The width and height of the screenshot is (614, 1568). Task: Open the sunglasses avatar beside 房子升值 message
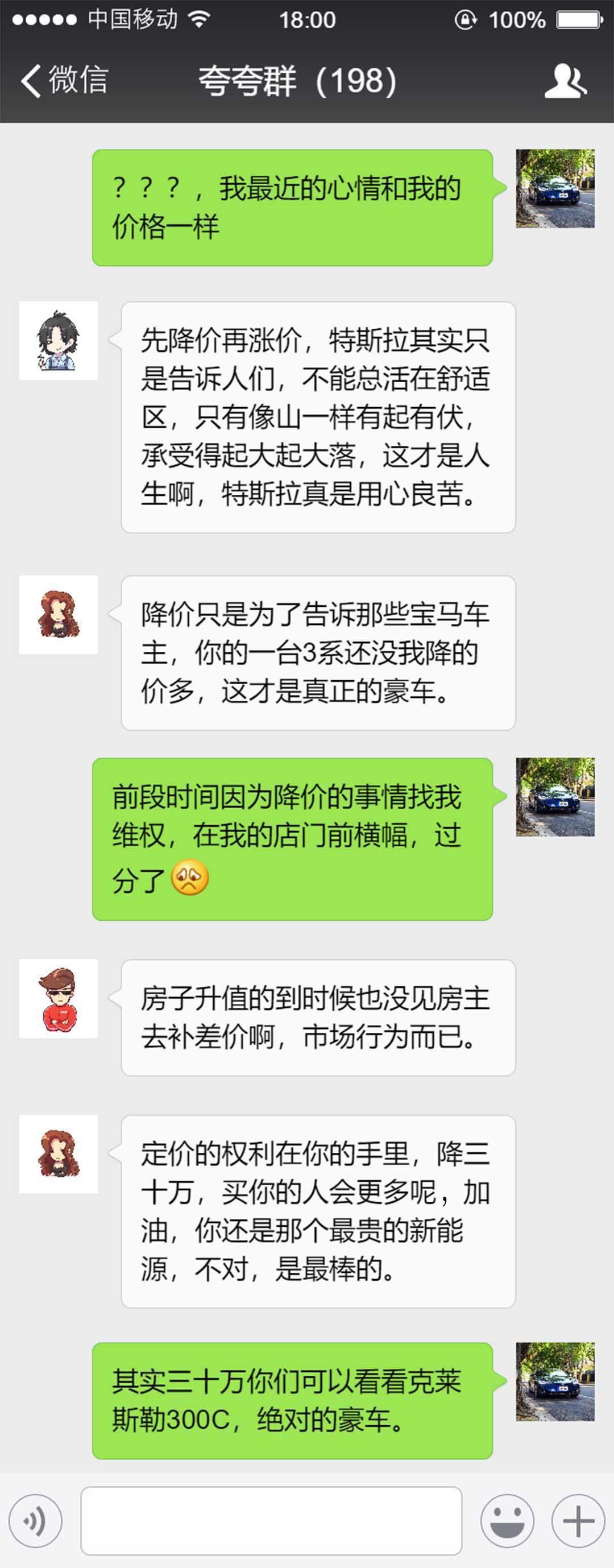(59, 998)
